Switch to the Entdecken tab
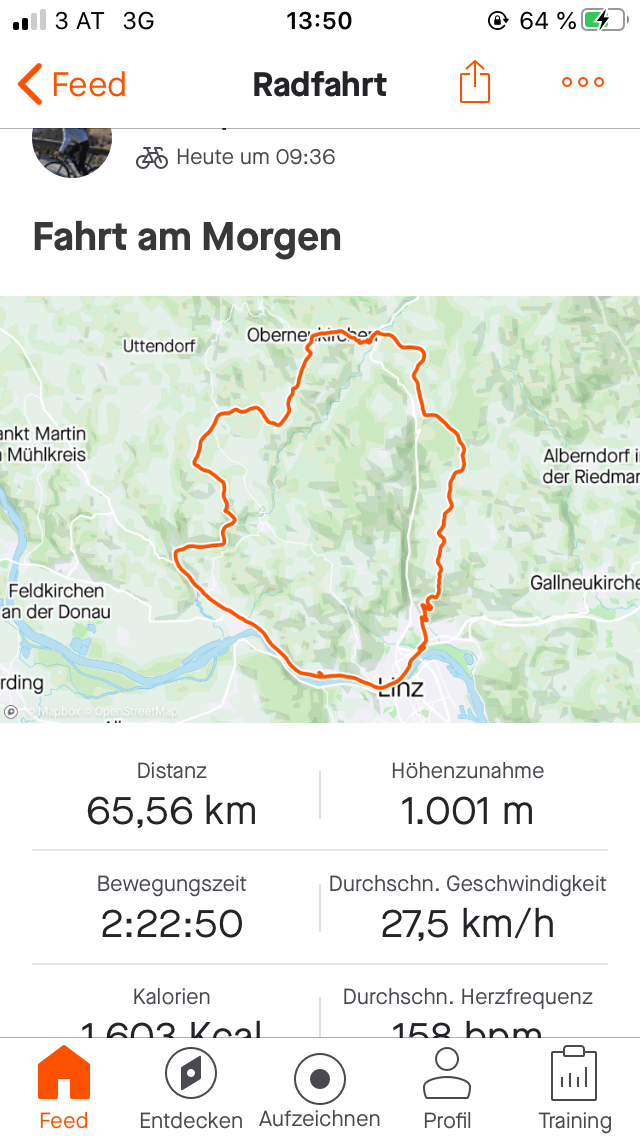Viewport: 640px width, 1136px height. click(x=191, y=1088)
